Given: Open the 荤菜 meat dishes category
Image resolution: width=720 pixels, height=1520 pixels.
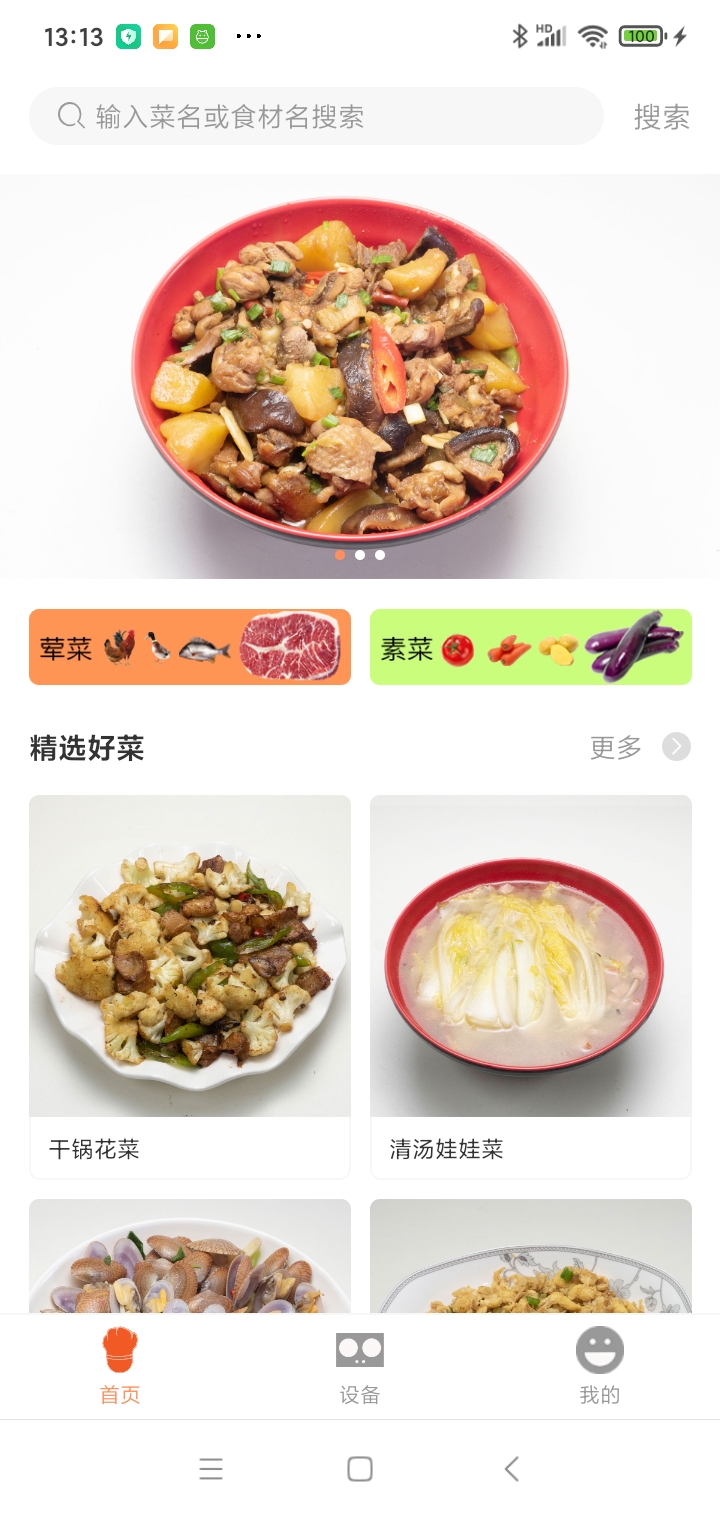Looking at the screenshot, I should [x=190, y=647].
